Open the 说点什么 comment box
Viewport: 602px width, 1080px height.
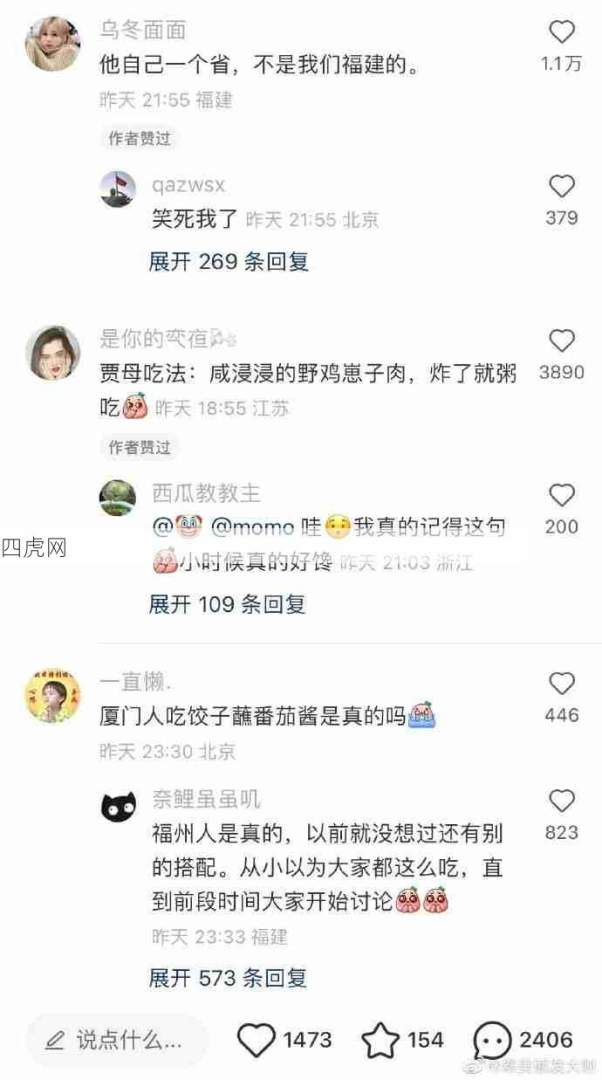coord(117,1040)
